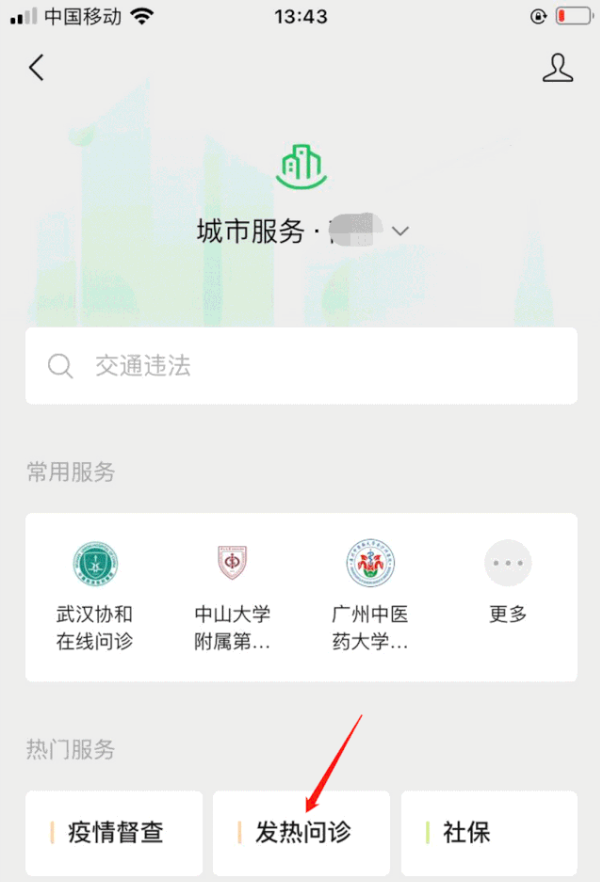Open 武汉协和在线问诊 service
The height and width of the screenshot is (882, 600).
94,595
